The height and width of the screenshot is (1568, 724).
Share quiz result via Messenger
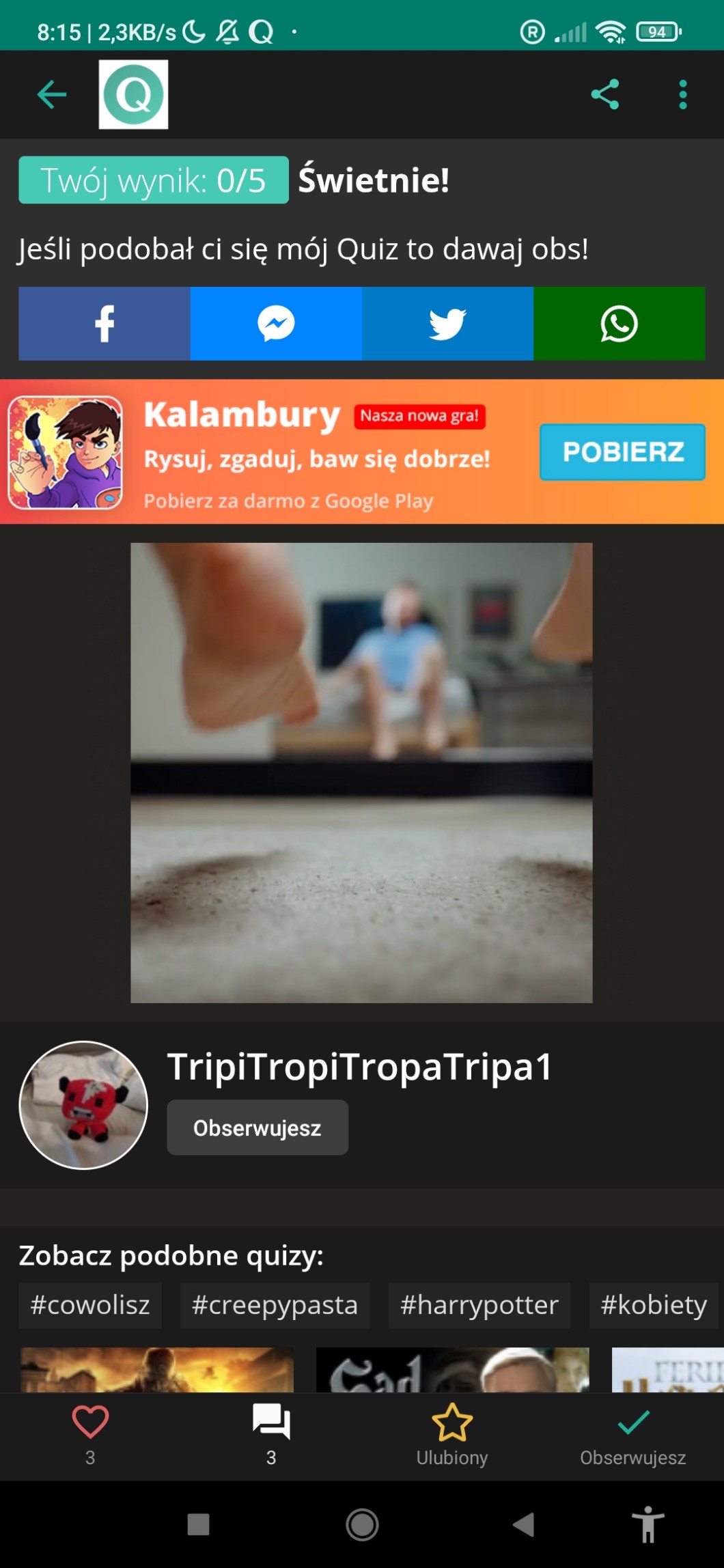(276, 324)
